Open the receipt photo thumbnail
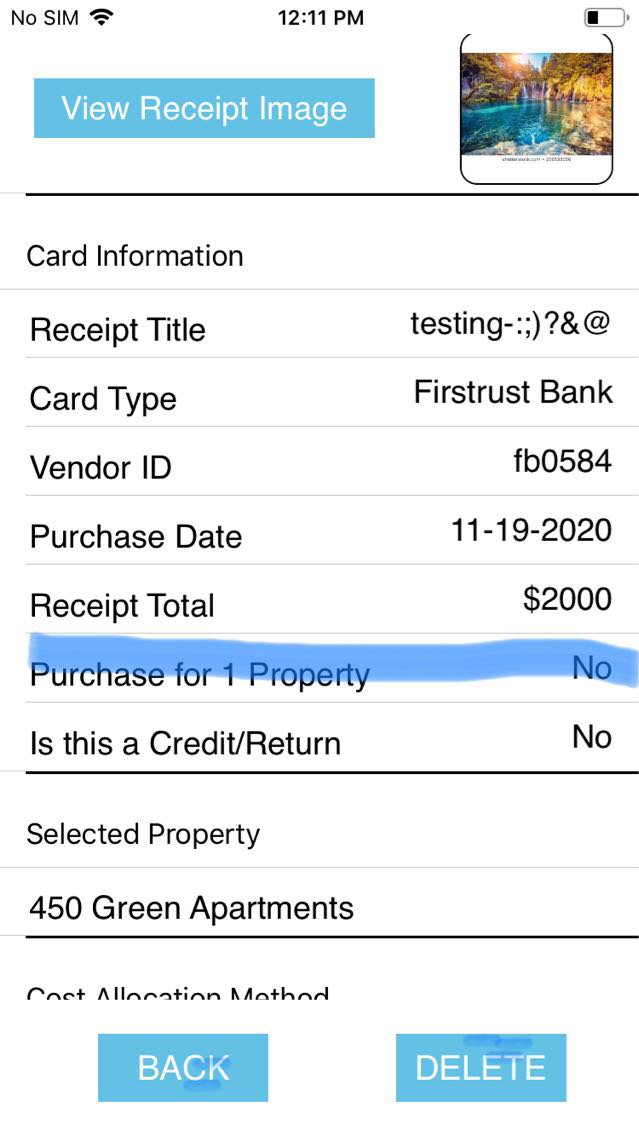 coord(536,108)
